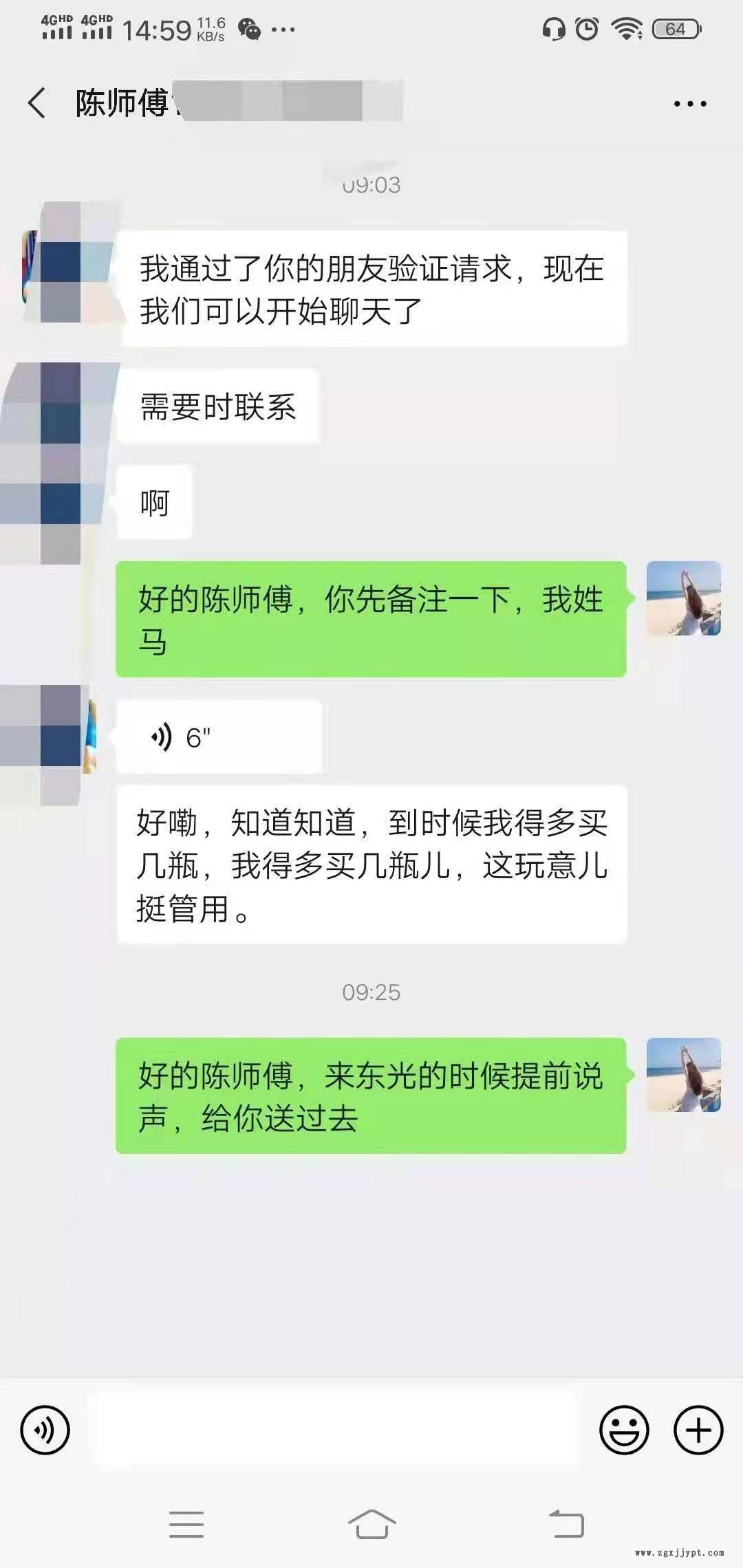Open my beach avatar beside 我姓马 message
Image resolution: width=743 pixels, height=1568 pixels.
[x=683, y=598]
